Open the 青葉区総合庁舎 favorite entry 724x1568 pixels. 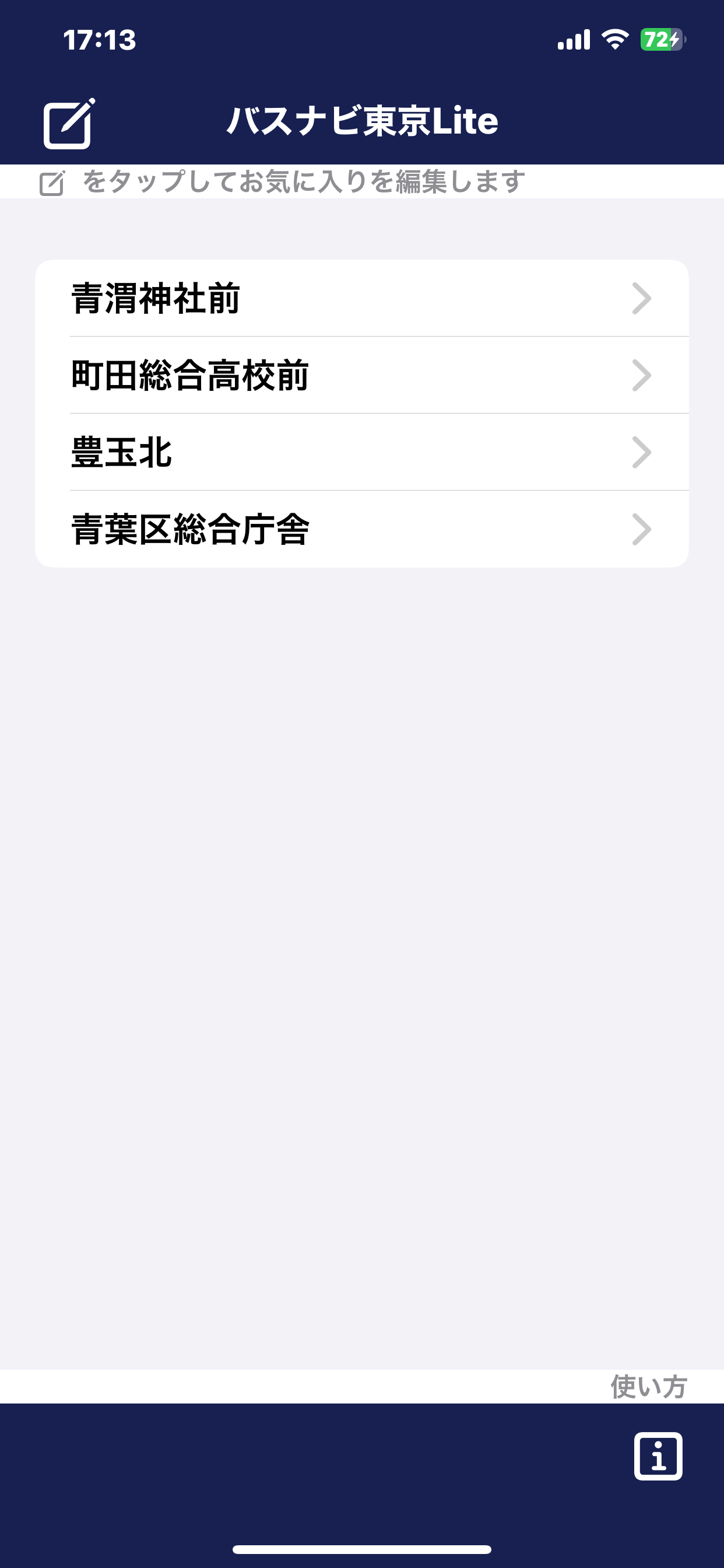click(x=362, y=529)
